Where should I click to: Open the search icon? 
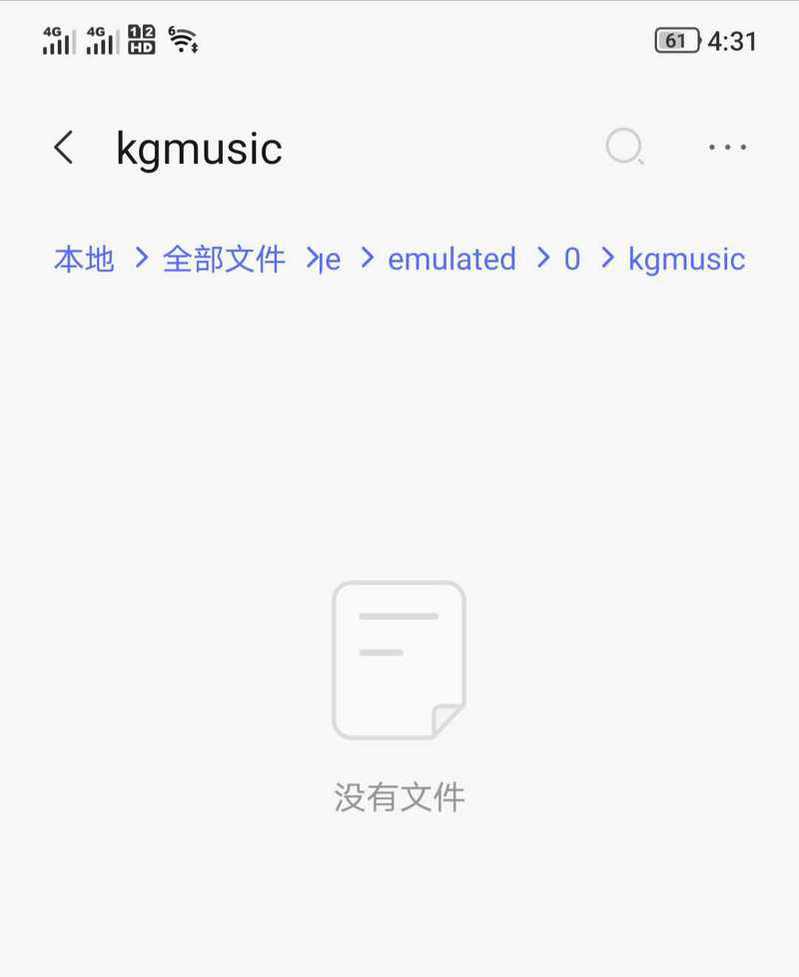pos(624,147)
